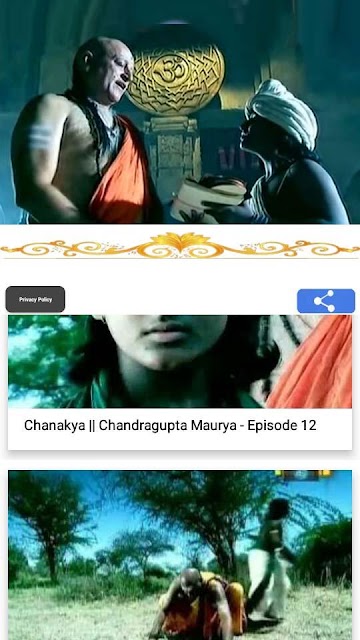
Task: Open Chanakya Chandragupta Maurya Episode 12 card
Action: coord(180,382)
